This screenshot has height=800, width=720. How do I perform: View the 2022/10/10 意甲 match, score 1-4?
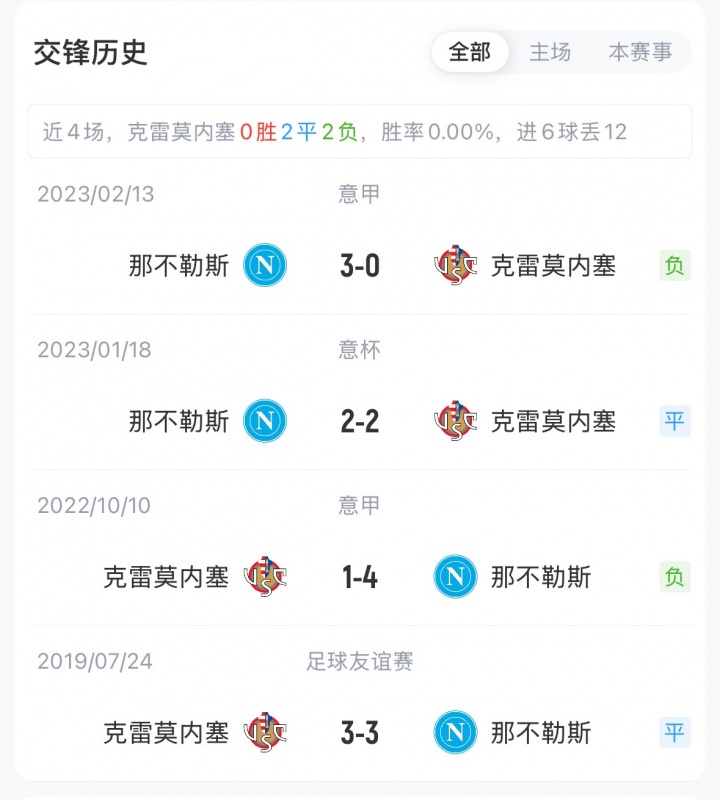360,577
